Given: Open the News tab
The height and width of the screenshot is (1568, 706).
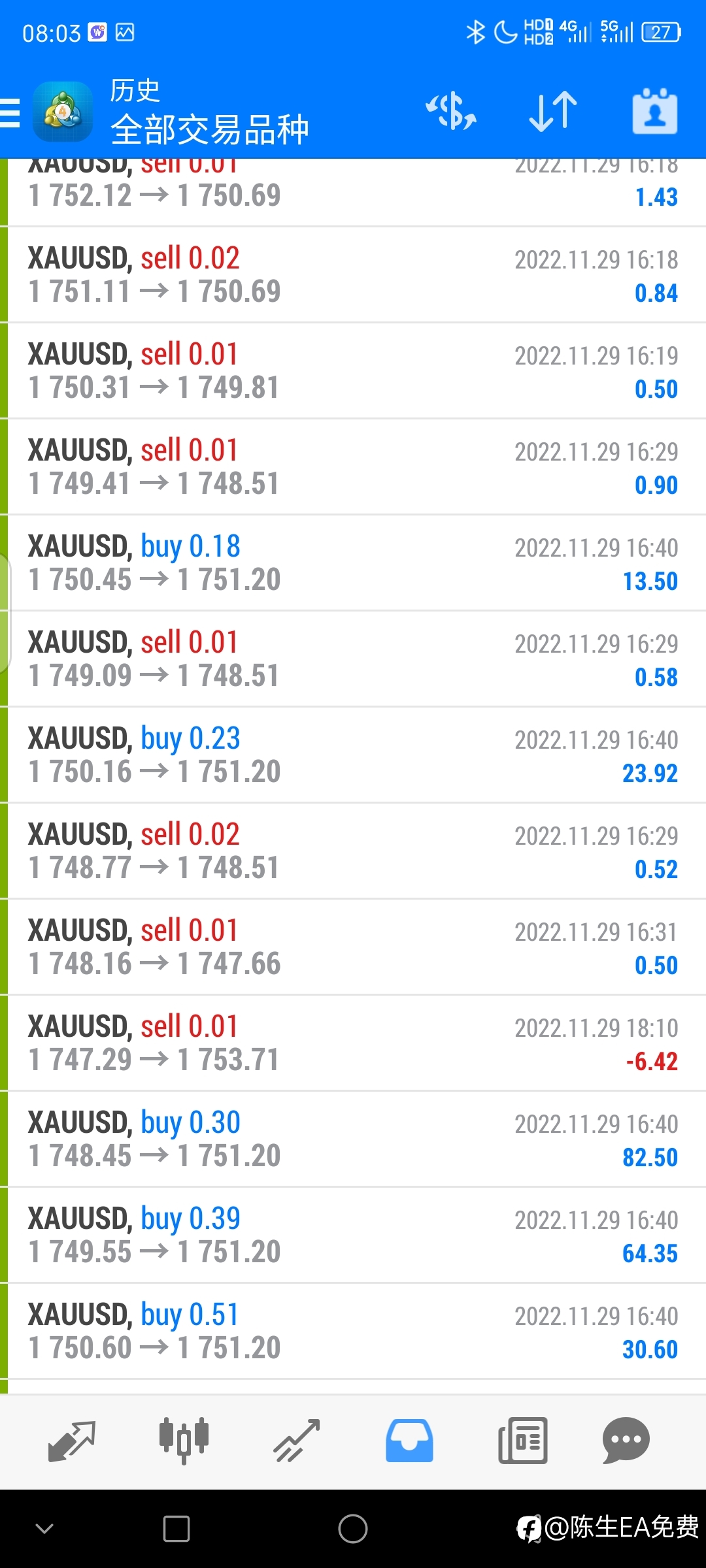Looking at the screenshot, I should pos(522,1441).
